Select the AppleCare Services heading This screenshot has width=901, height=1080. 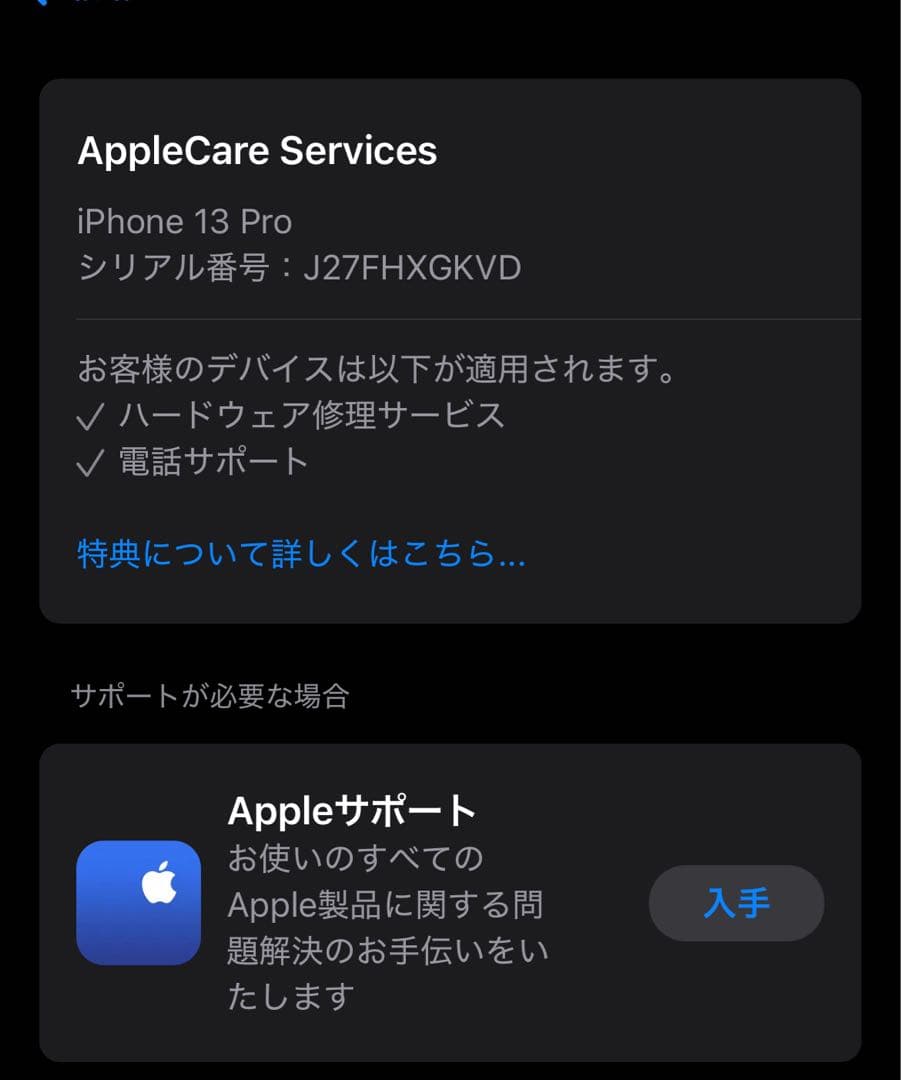tap(258, 150)
